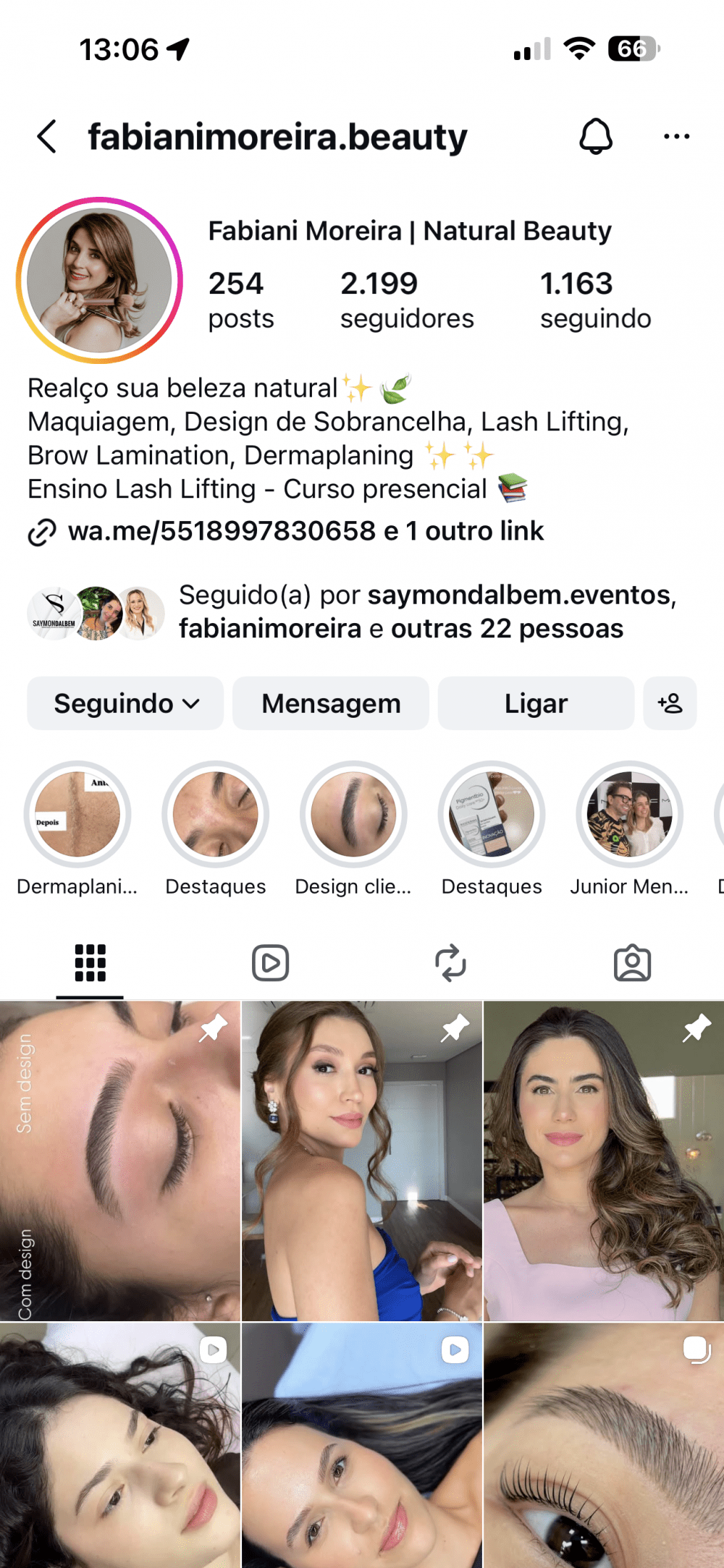Open the seguidores list

(x=407, y=300)
